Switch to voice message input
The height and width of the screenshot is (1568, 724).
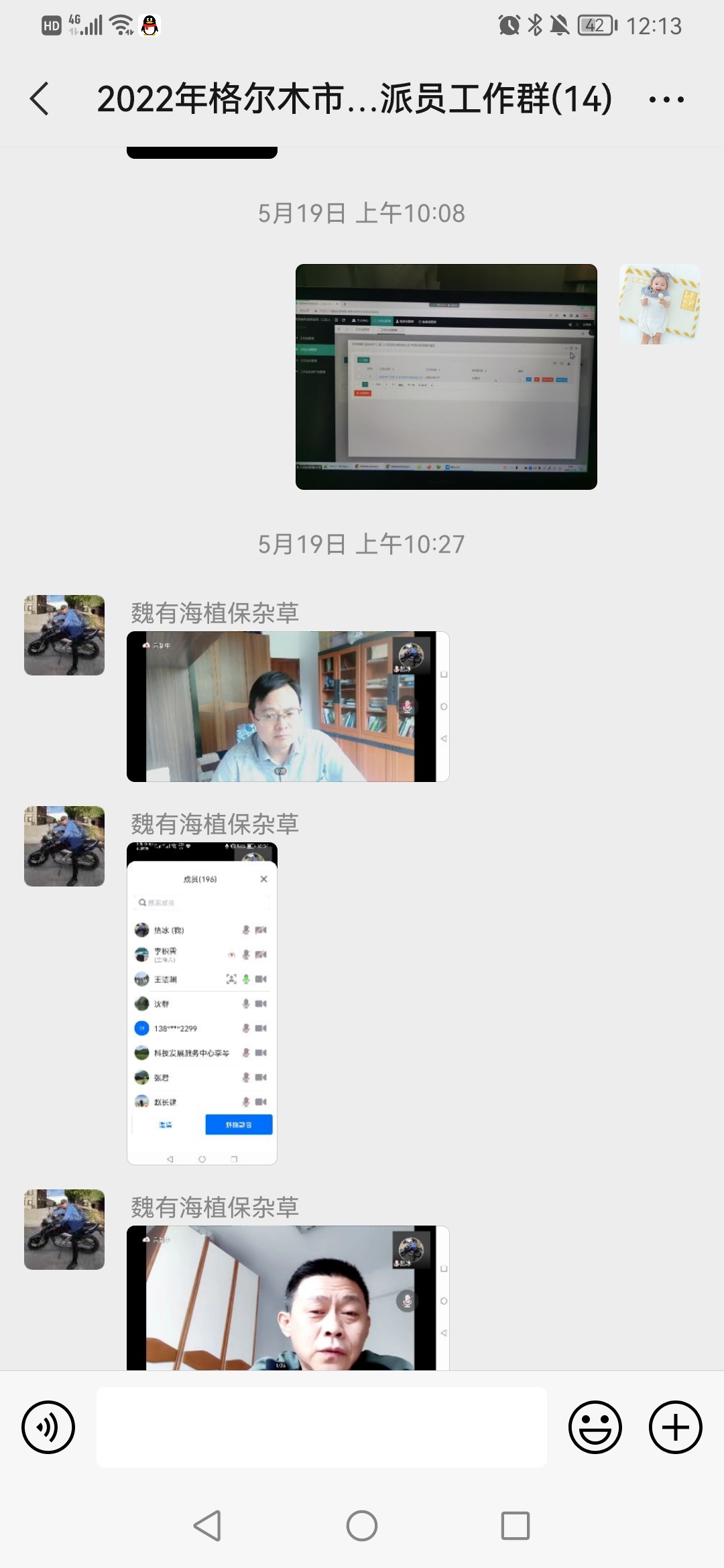click(x=48, y=1427)
